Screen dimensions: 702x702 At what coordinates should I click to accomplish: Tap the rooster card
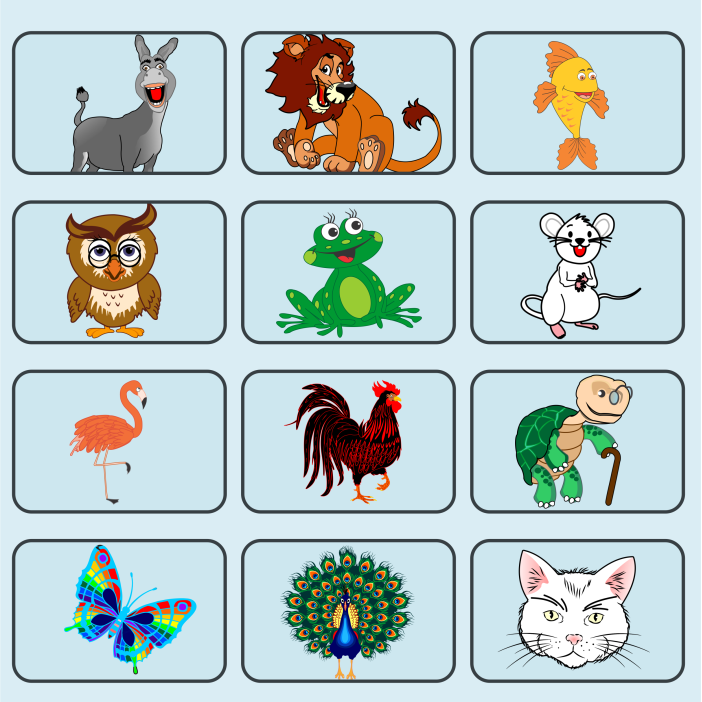348,441
